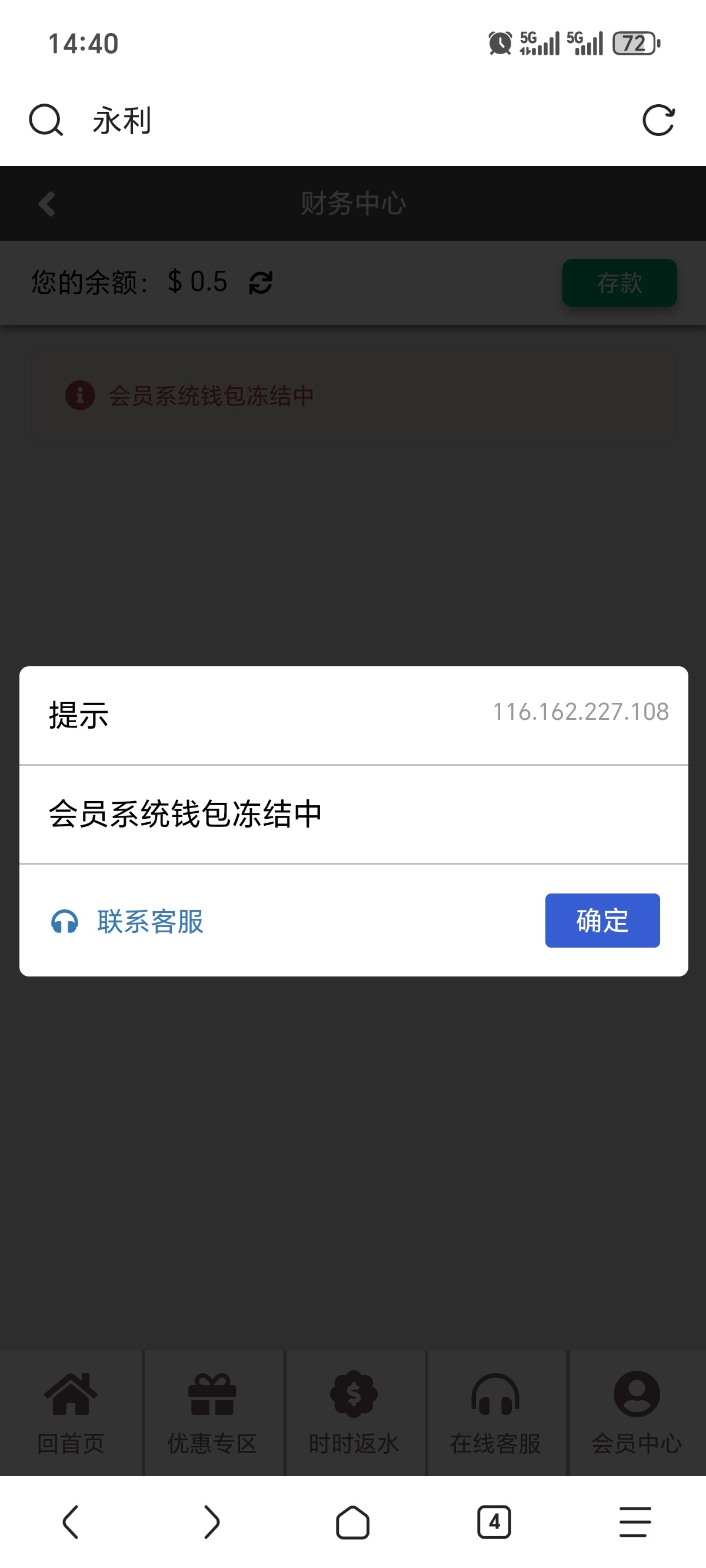The image size is (706, 1568).
Task: Open the browser hamburger menu
Action: [x=635, y=1522]
